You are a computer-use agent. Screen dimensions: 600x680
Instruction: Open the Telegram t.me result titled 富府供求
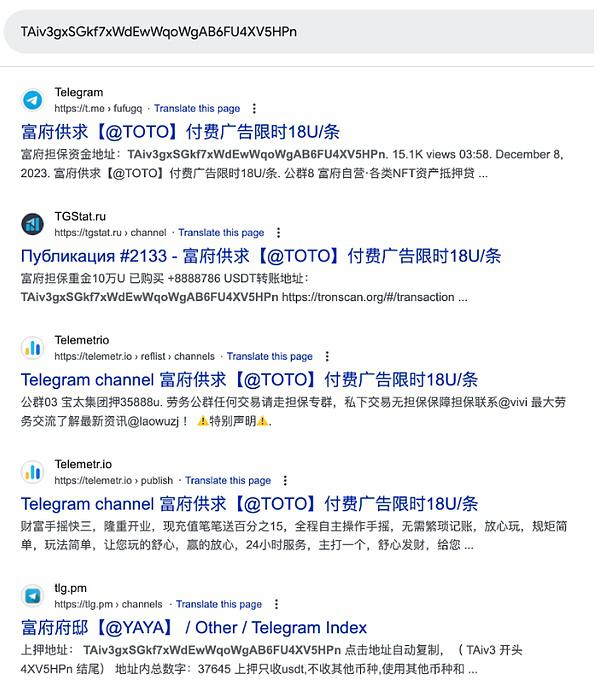(180, 131)
